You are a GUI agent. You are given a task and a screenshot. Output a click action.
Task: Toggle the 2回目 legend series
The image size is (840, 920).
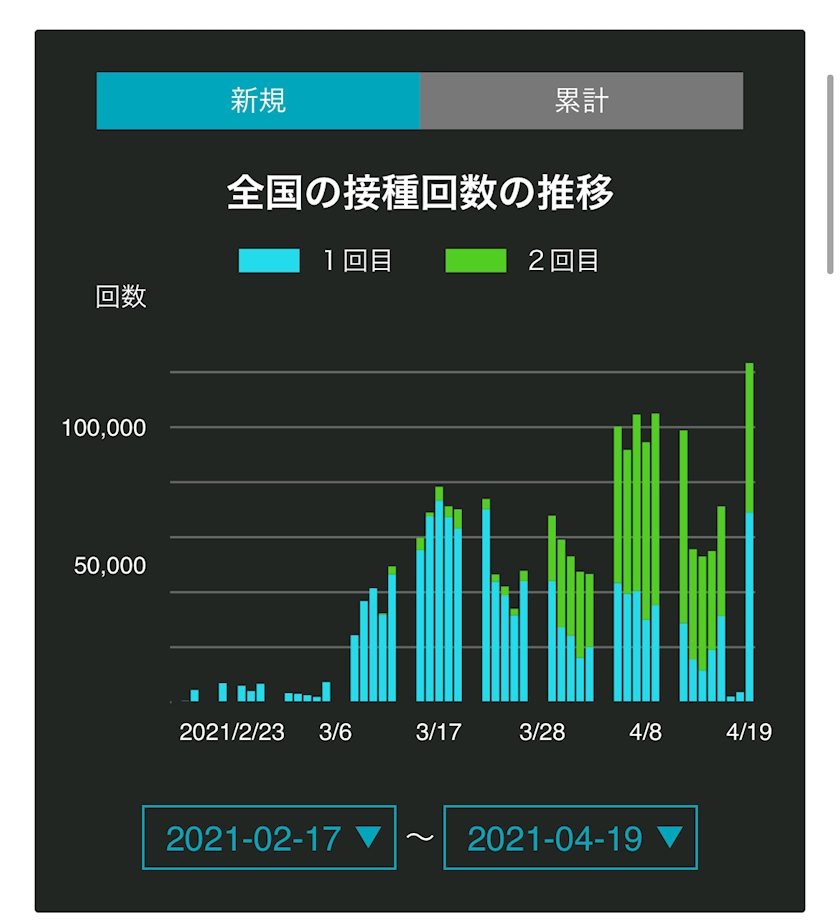(x=522, y=261)
